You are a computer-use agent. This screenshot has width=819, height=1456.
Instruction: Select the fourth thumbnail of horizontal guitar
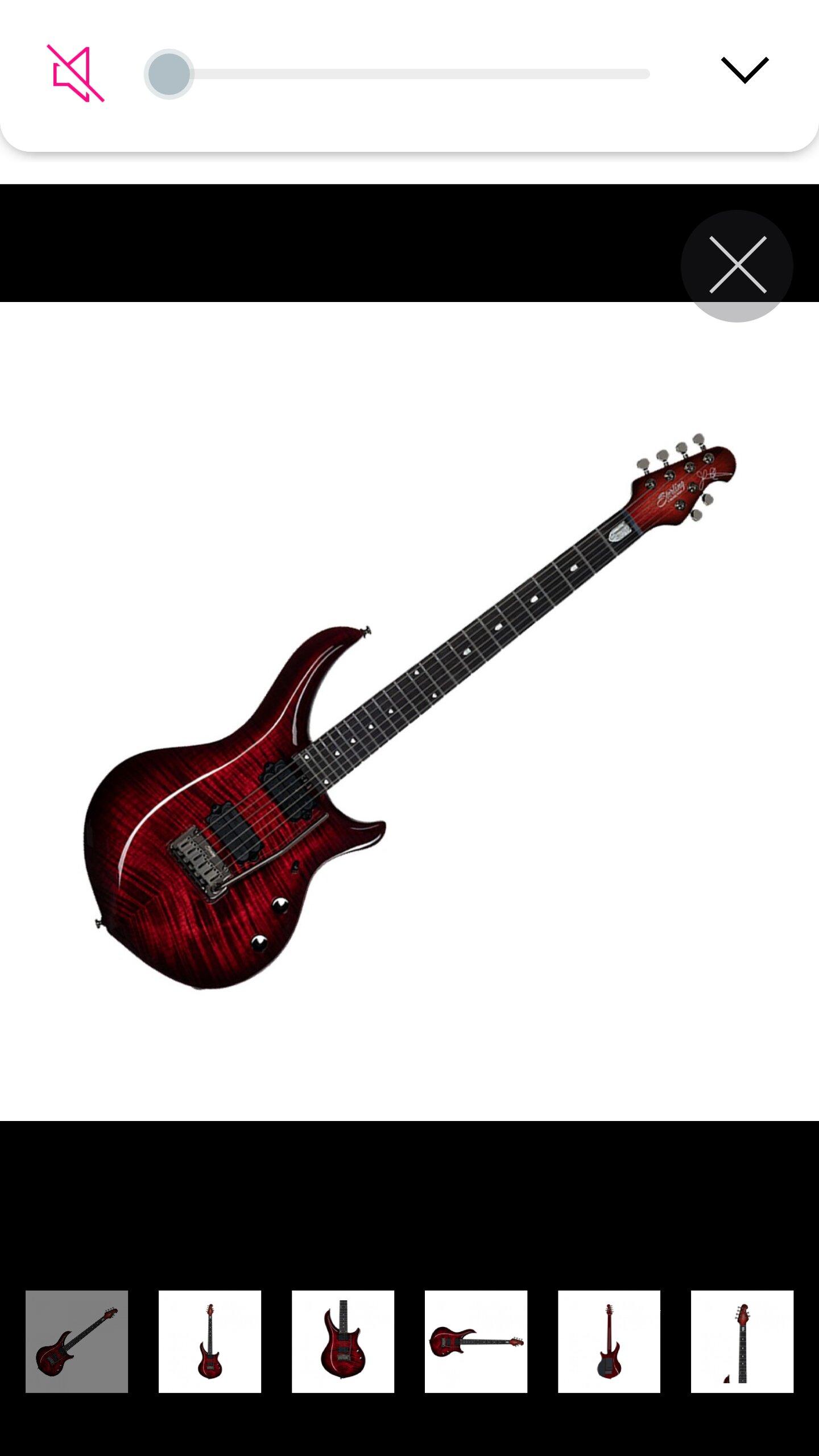pos(476,1341)
